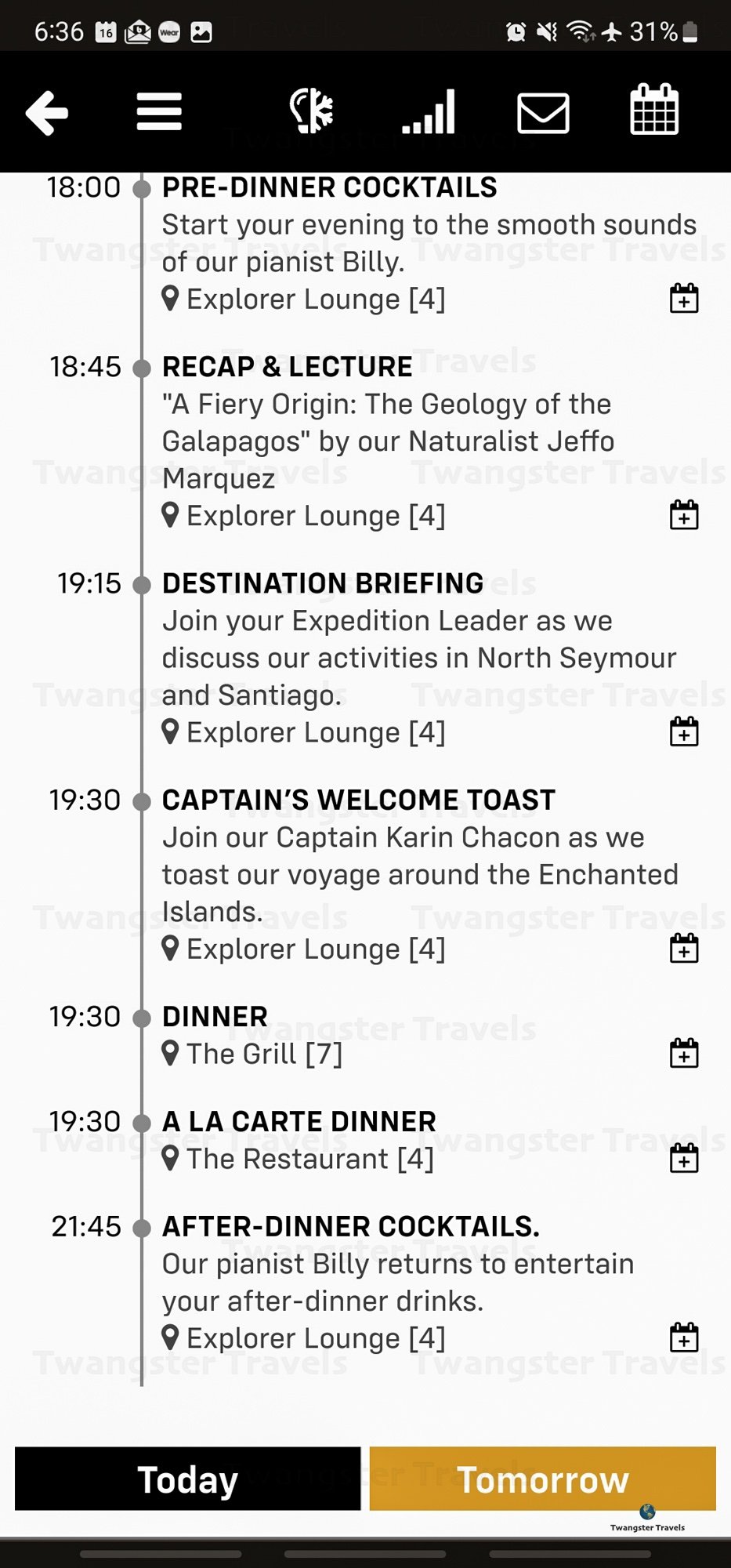
Task: Add Recap & Lecture to calendar
Action: pos(684,514)
